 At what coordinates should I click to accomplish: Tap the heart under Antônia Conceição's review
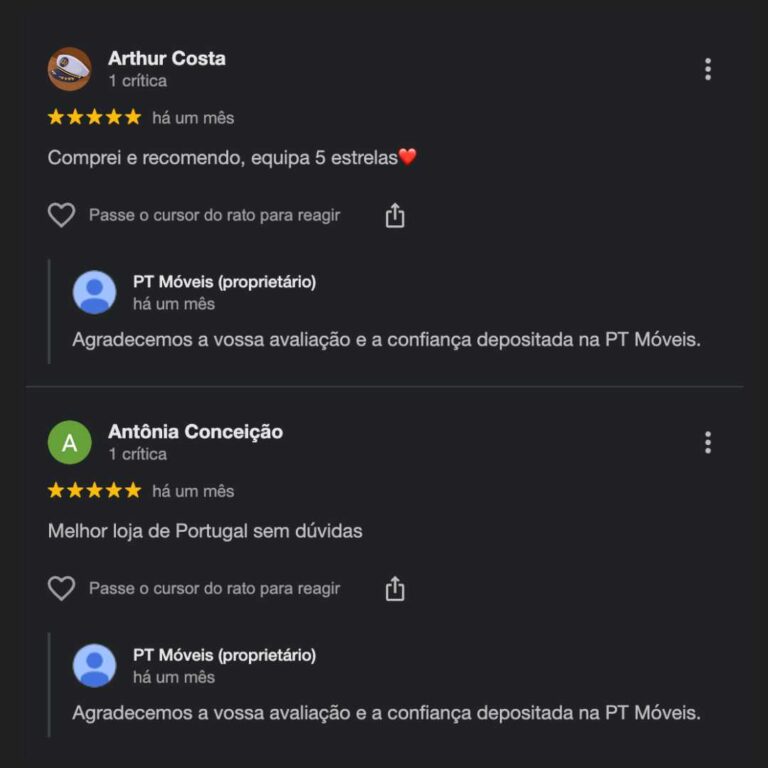tap(62, 589)
